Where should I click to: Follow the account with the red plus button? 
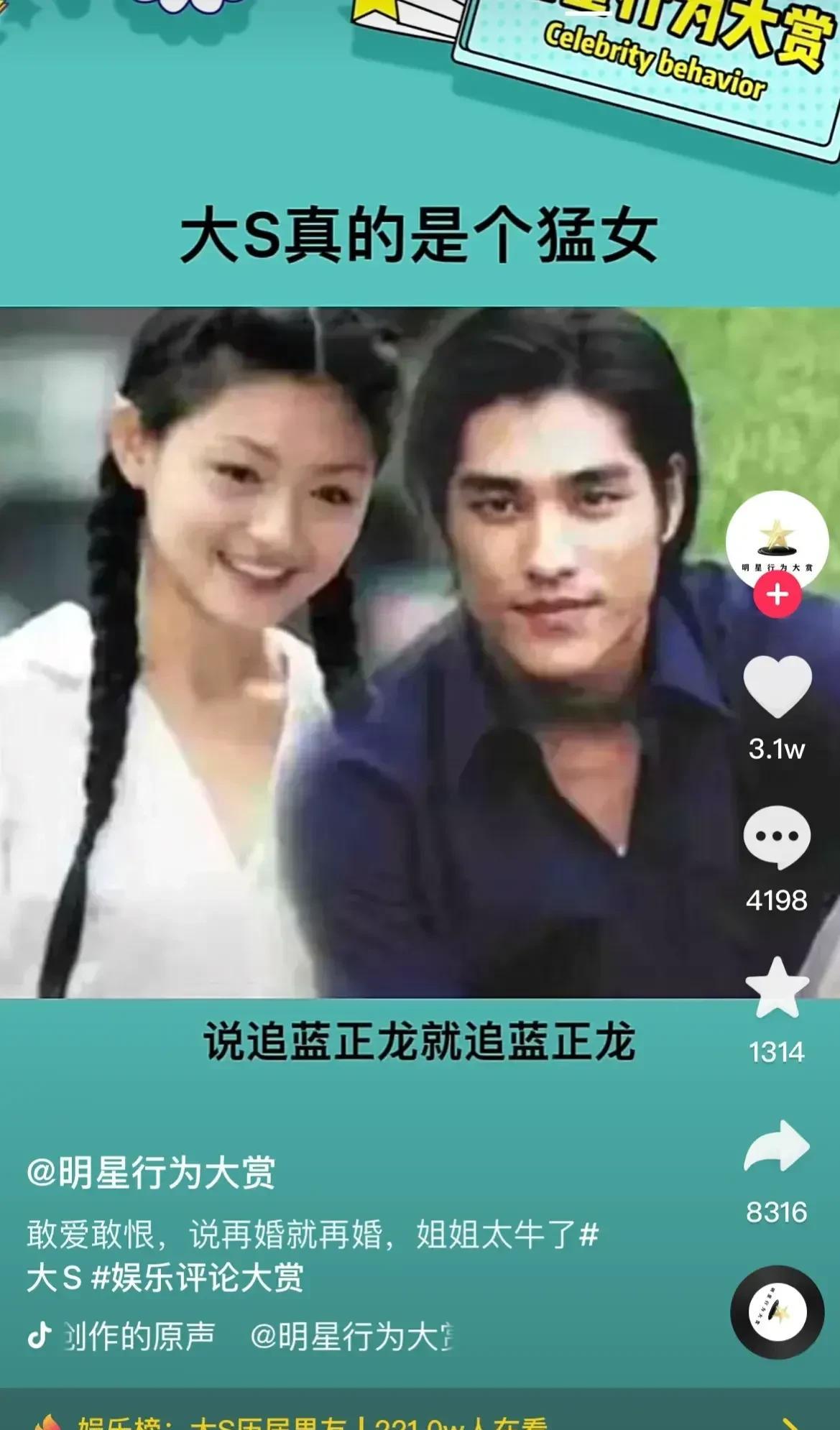click(777, 594)
